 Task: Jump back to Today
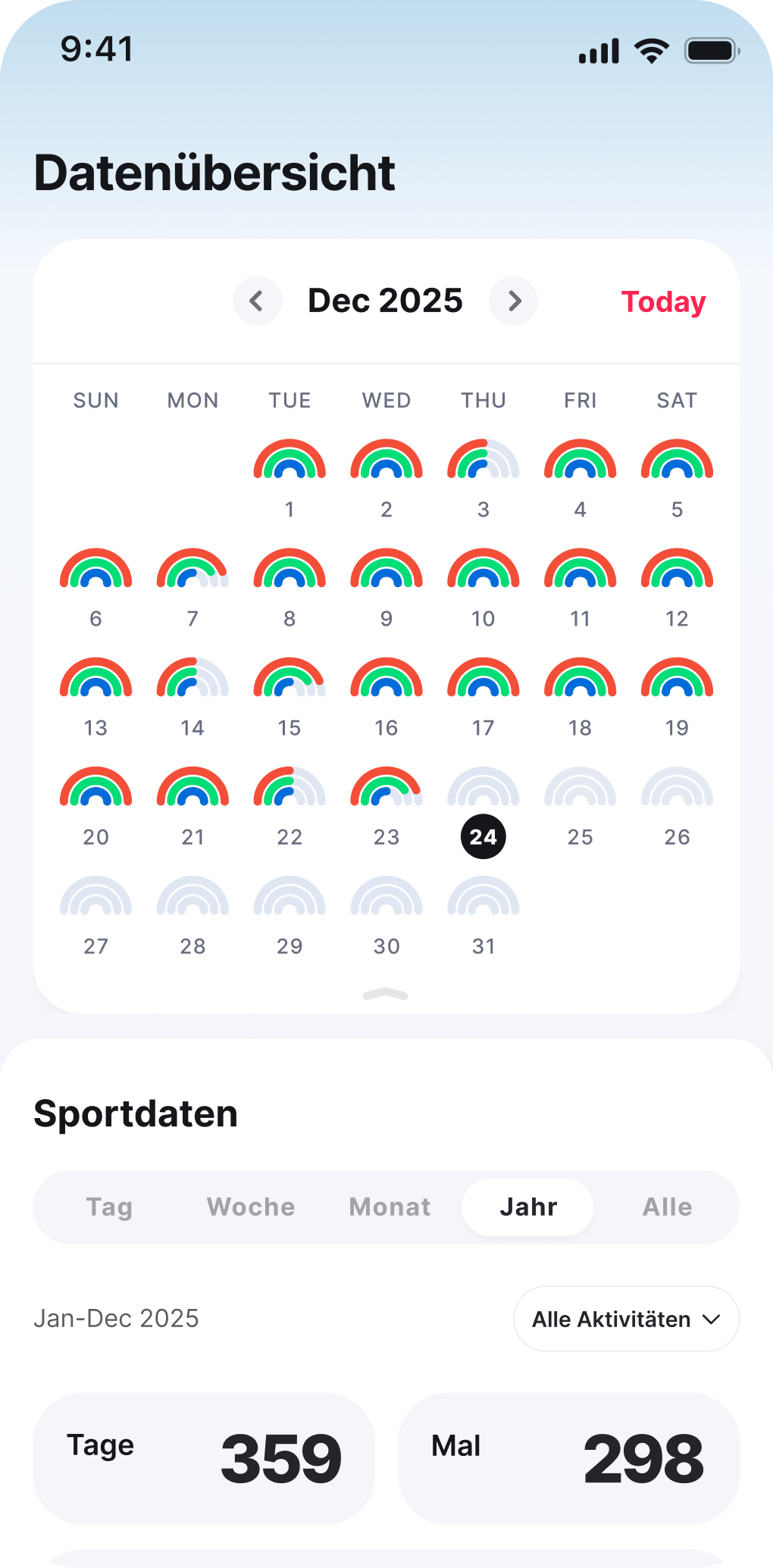pyautogui.click(x=663, y=301)
